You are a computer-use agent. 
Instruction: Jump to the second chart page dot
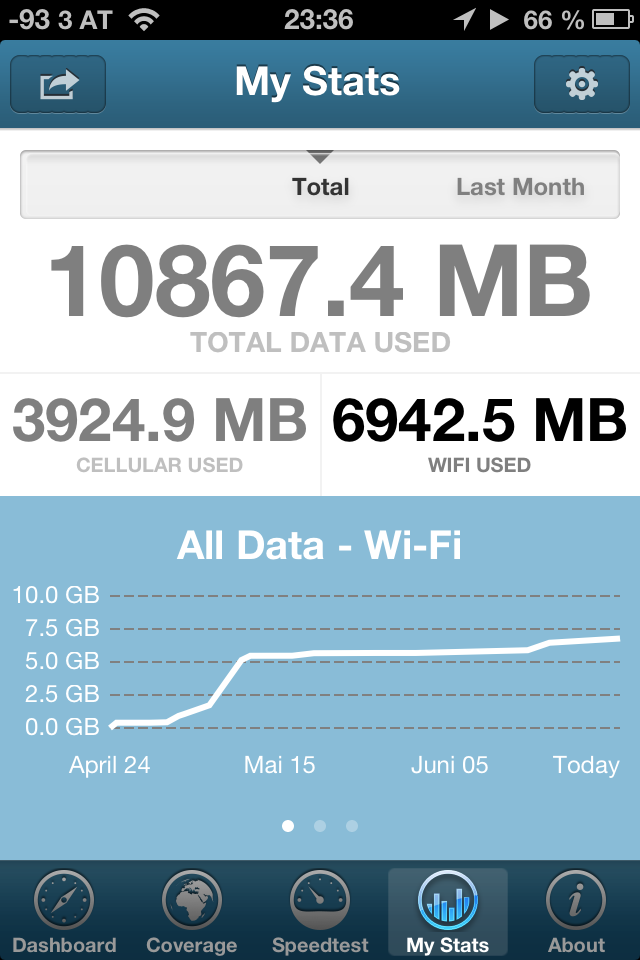(320, 826)
